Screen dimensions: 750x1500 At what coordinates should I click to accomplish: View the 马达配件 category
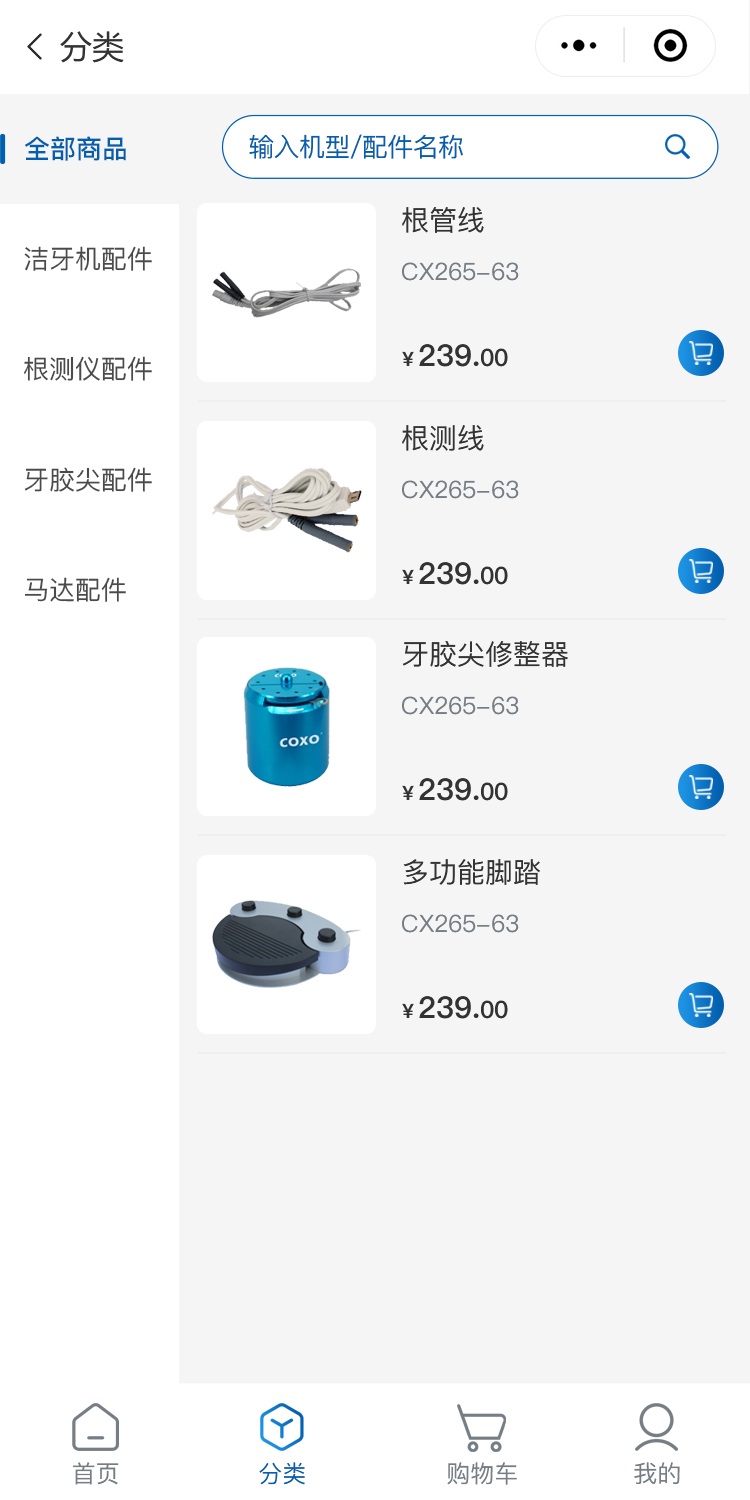click(x=76, y=590)
